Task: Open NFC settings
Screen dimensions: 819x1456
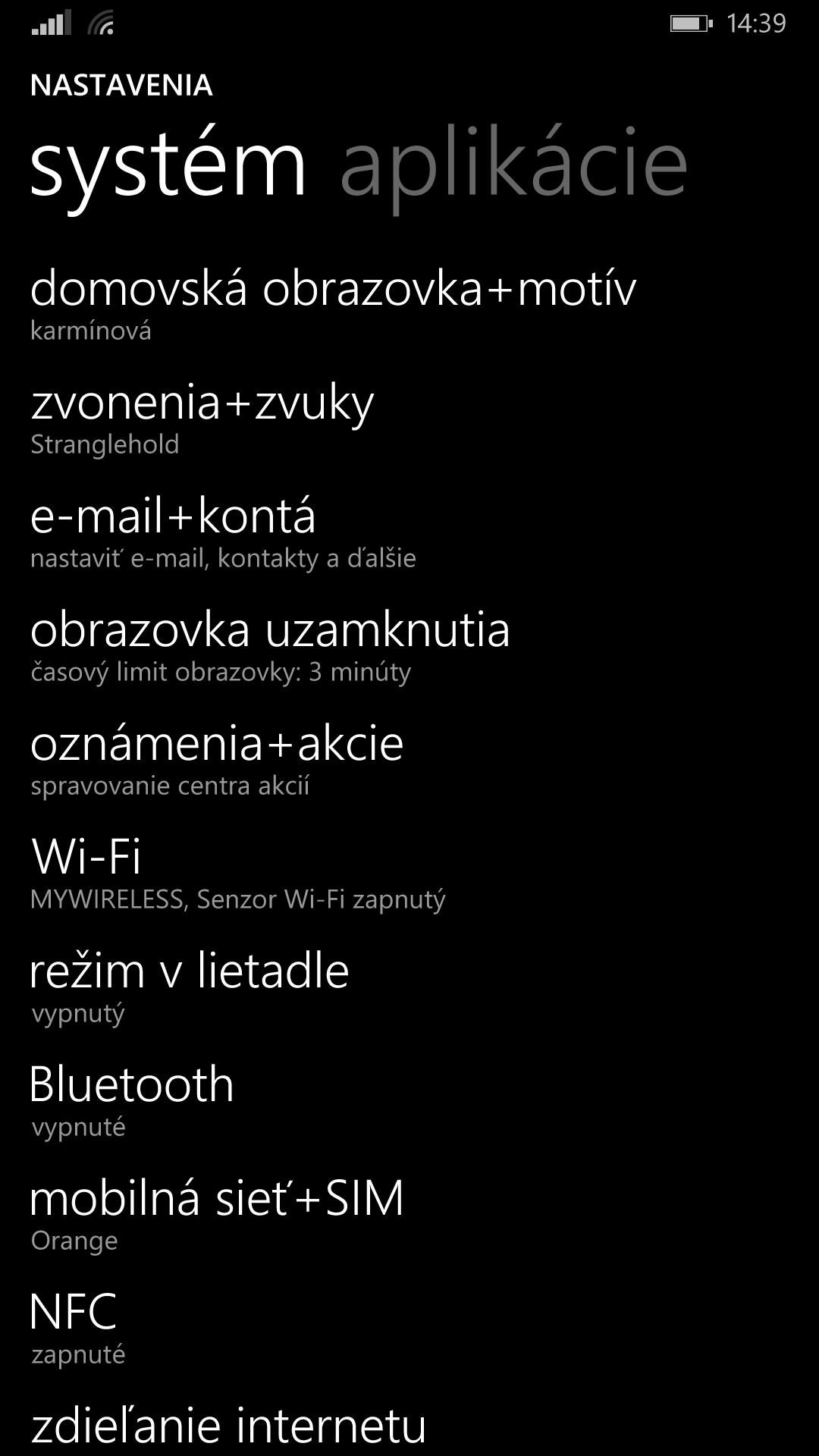Action: tap(409, 1326)
